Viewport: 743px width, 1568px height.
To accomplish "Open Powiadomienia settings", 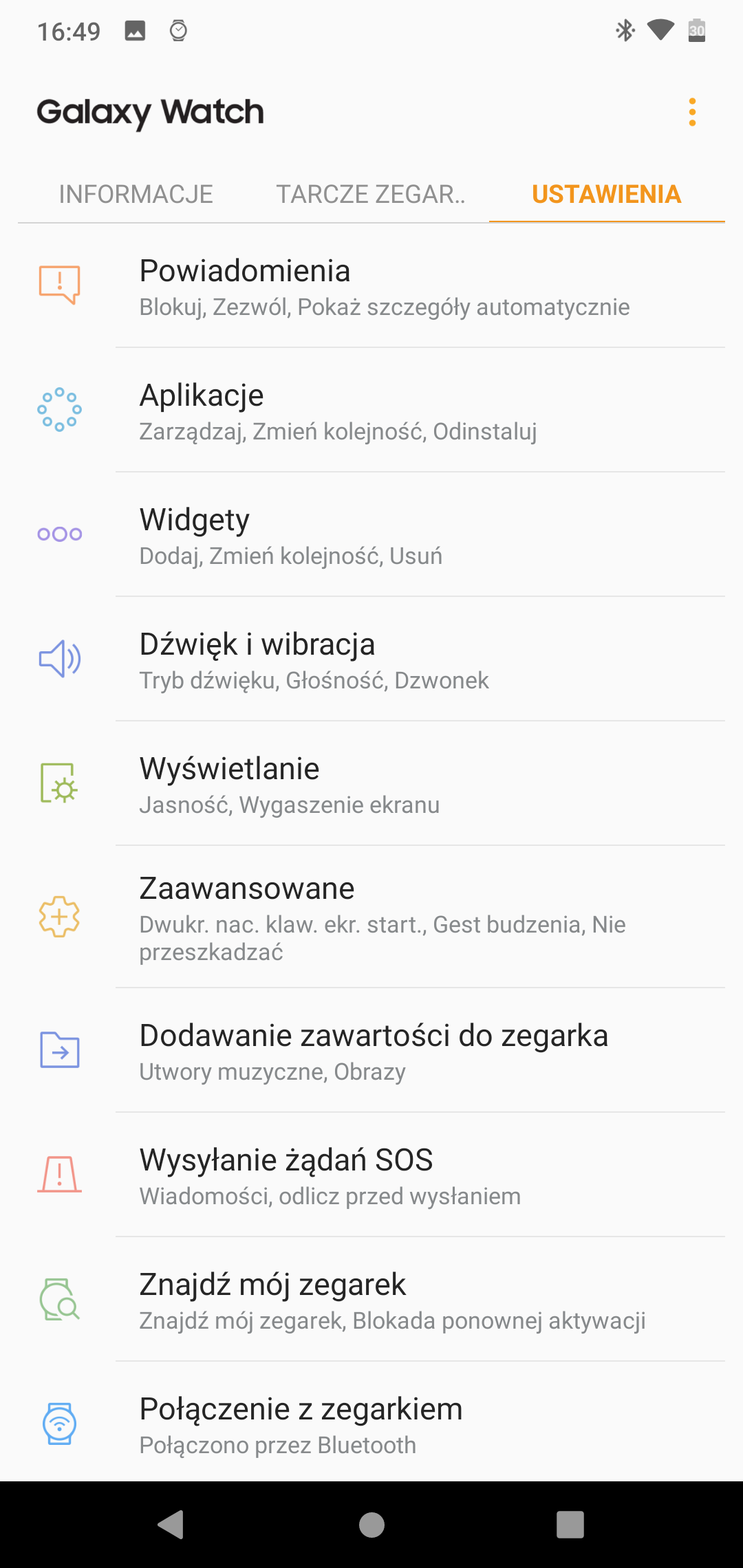I will [x=371, y=285].
